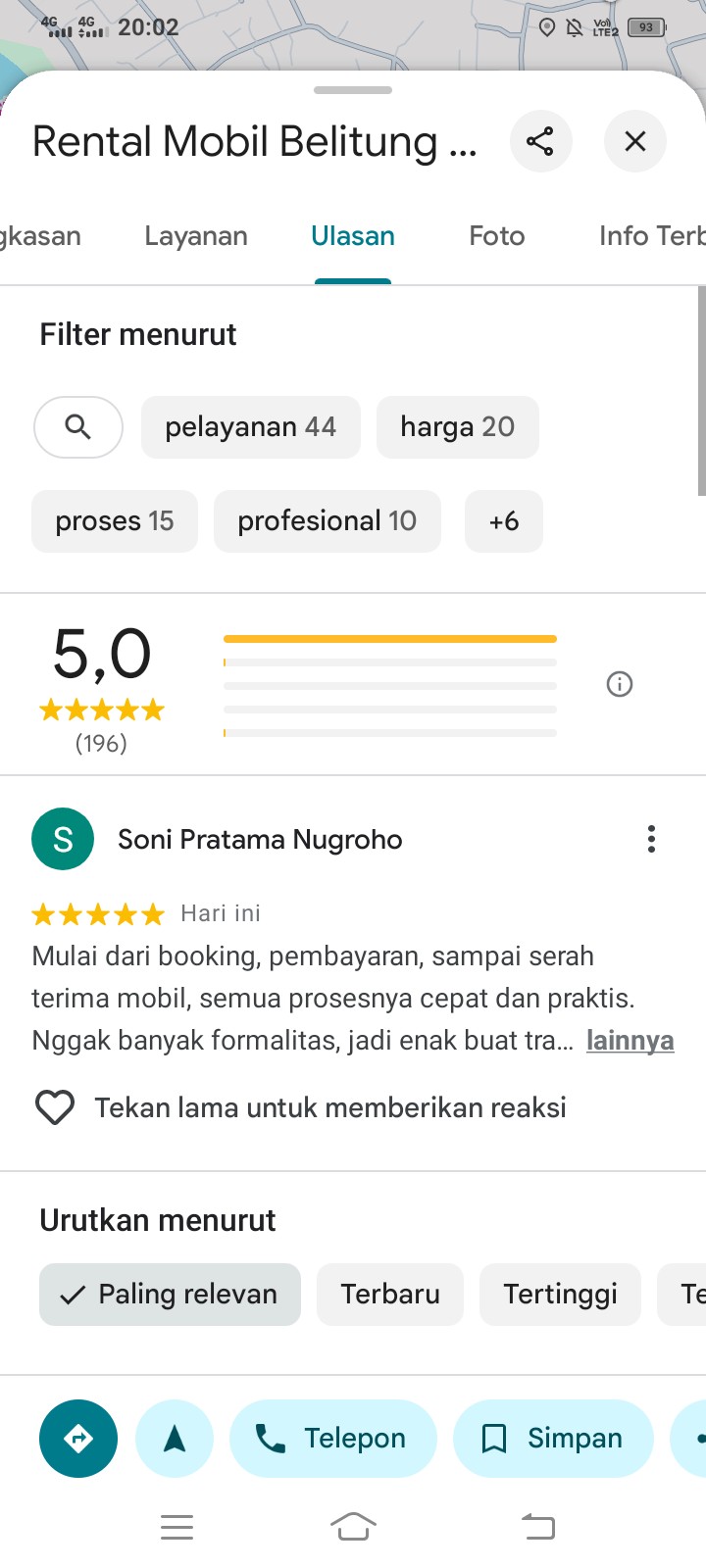Expand the +6 more filter chips
The image size is (706, 1568).
point(504,521)
